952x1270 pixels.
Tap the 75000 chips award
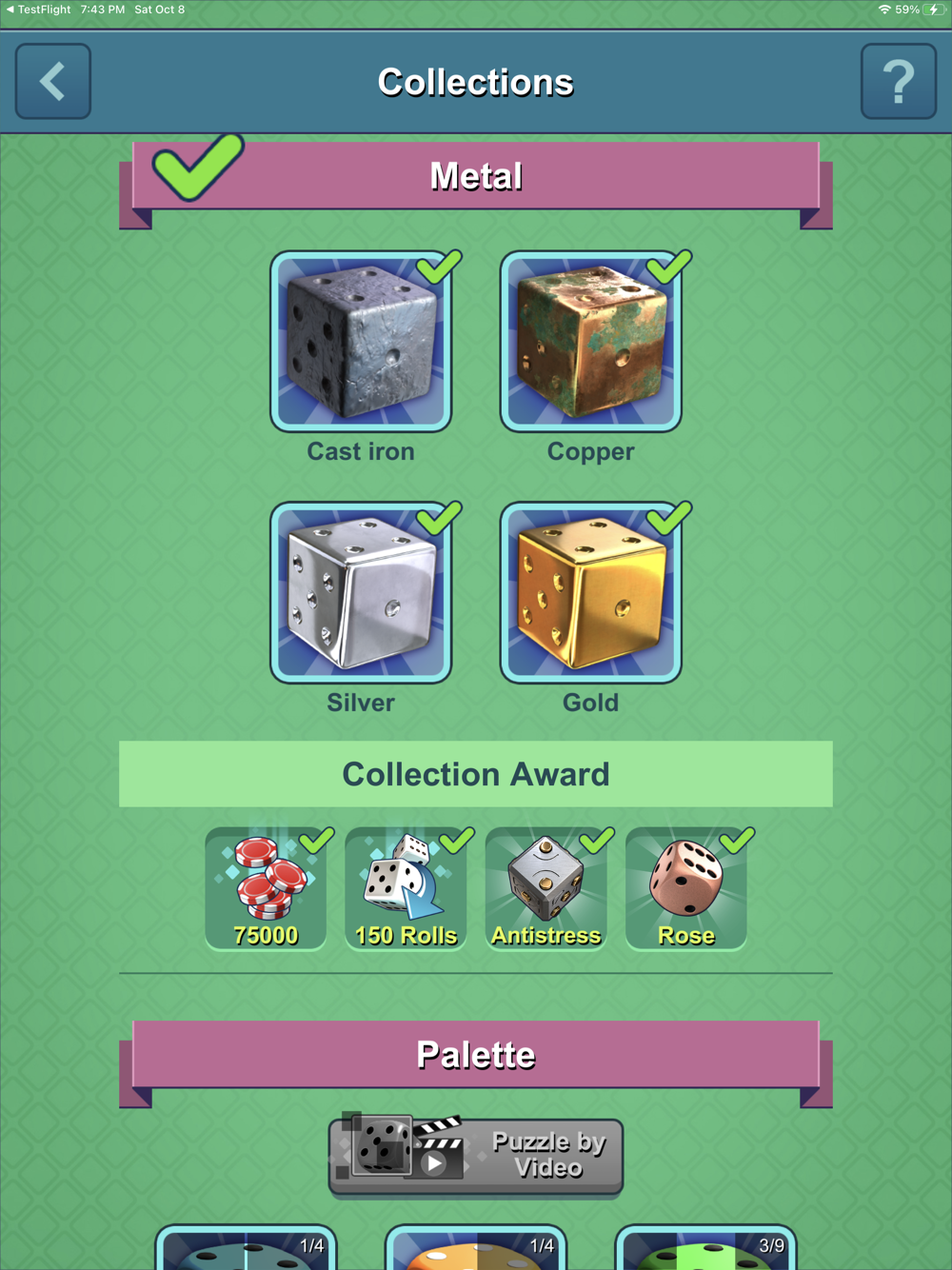point(267,889)
